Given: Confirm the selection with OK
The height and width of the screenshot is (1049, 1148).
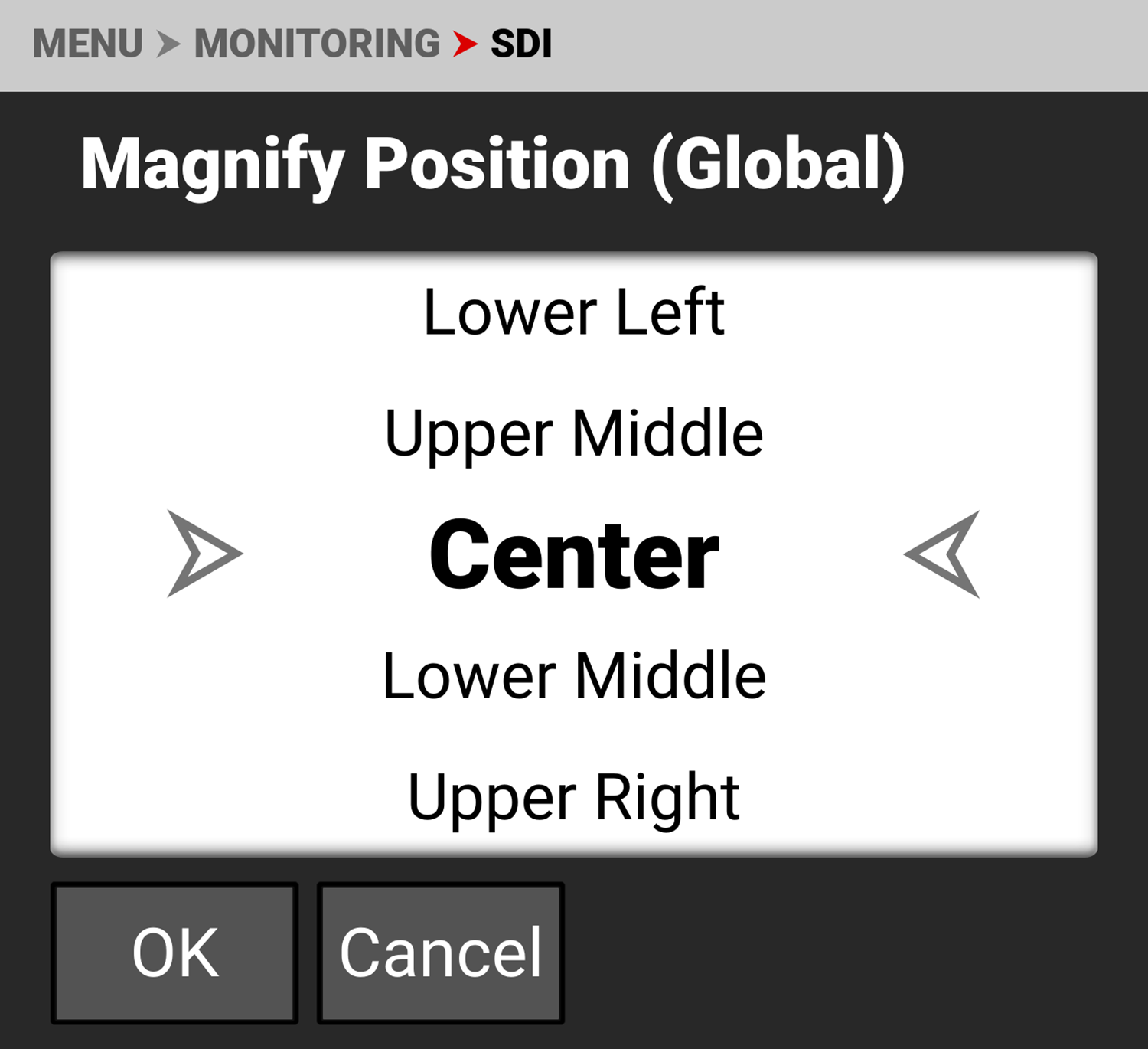Looking at the screenshot, I should (x=174, y=953).
